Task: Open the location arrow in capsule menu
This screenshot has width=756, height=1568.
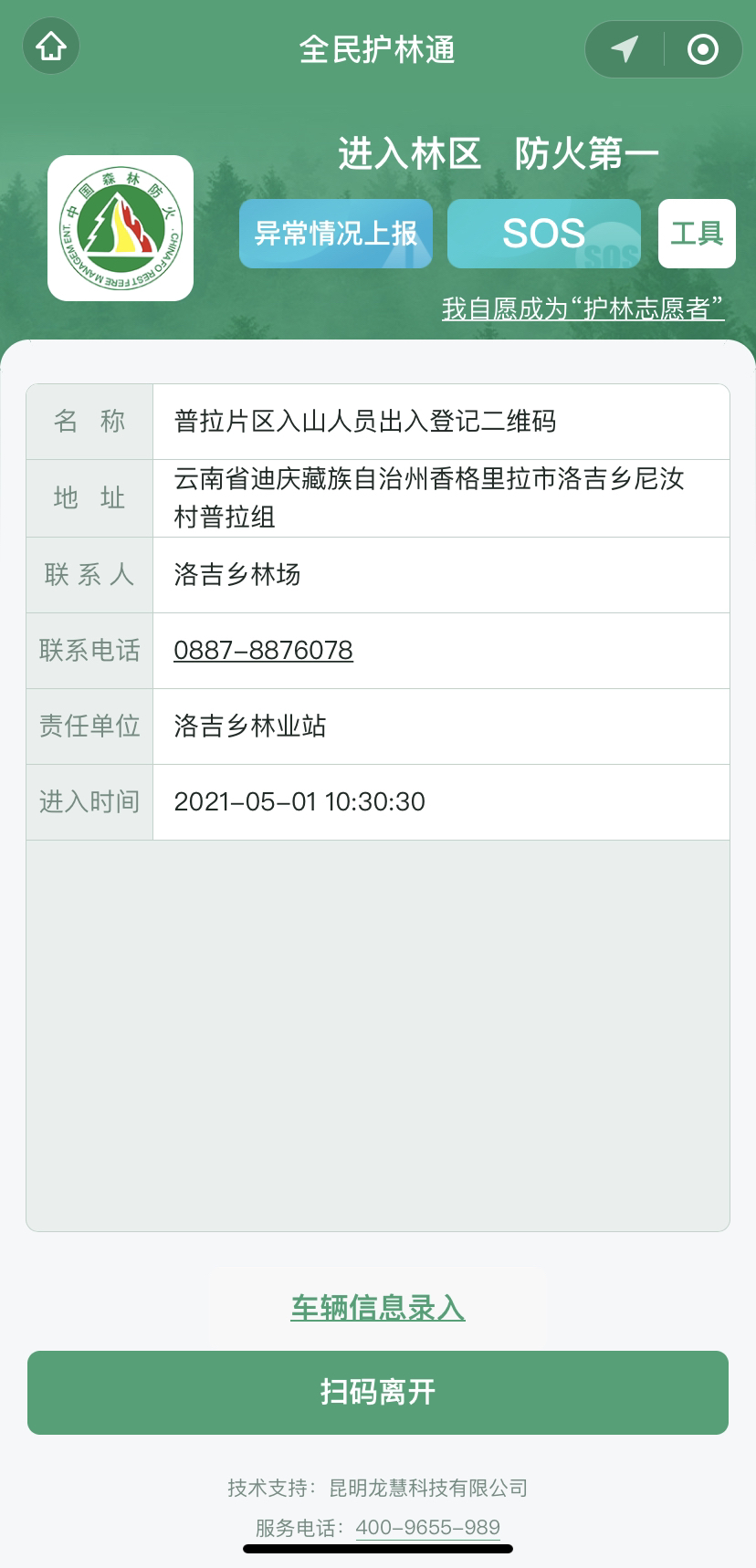Action: [625, 49]
